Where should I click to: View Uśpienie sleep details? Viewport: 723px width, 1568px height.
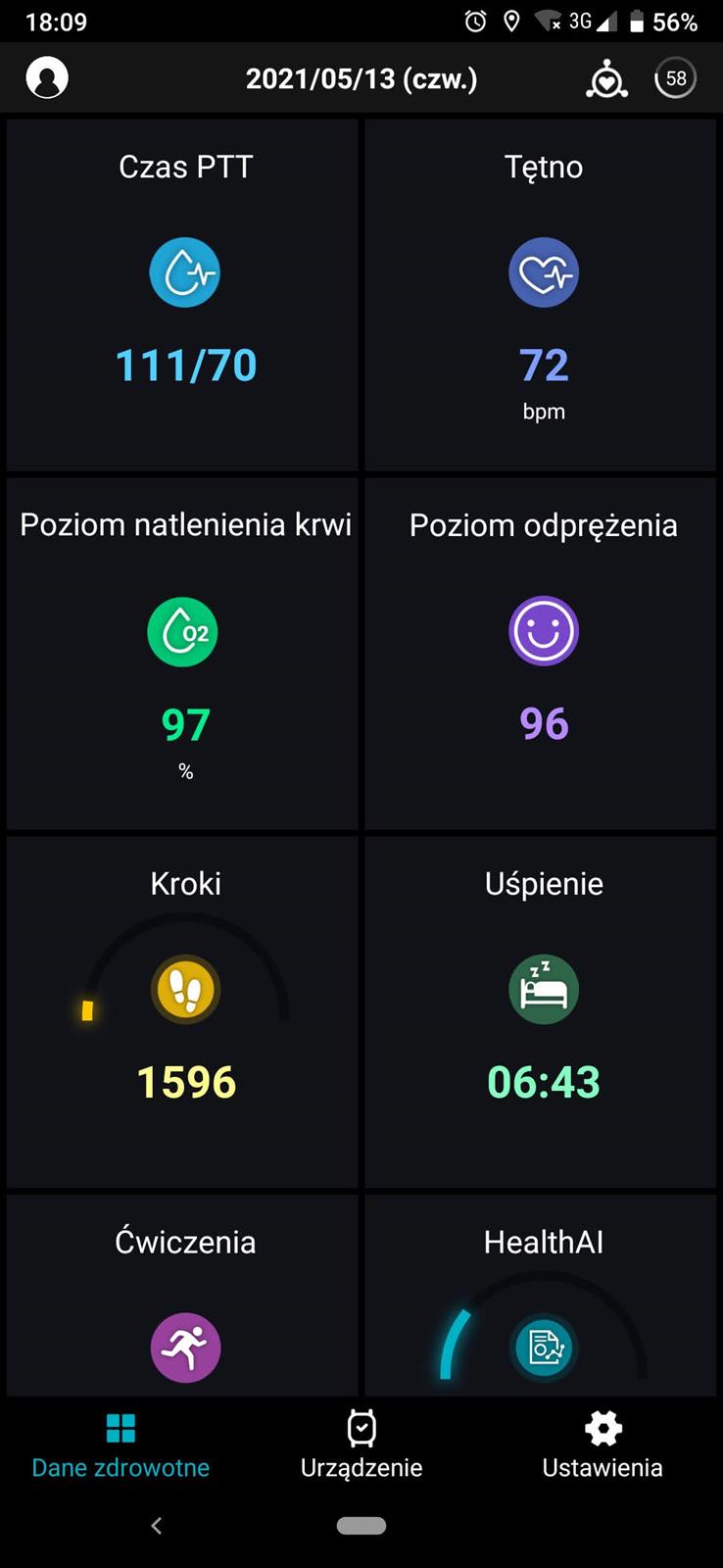click(542, 1011)
